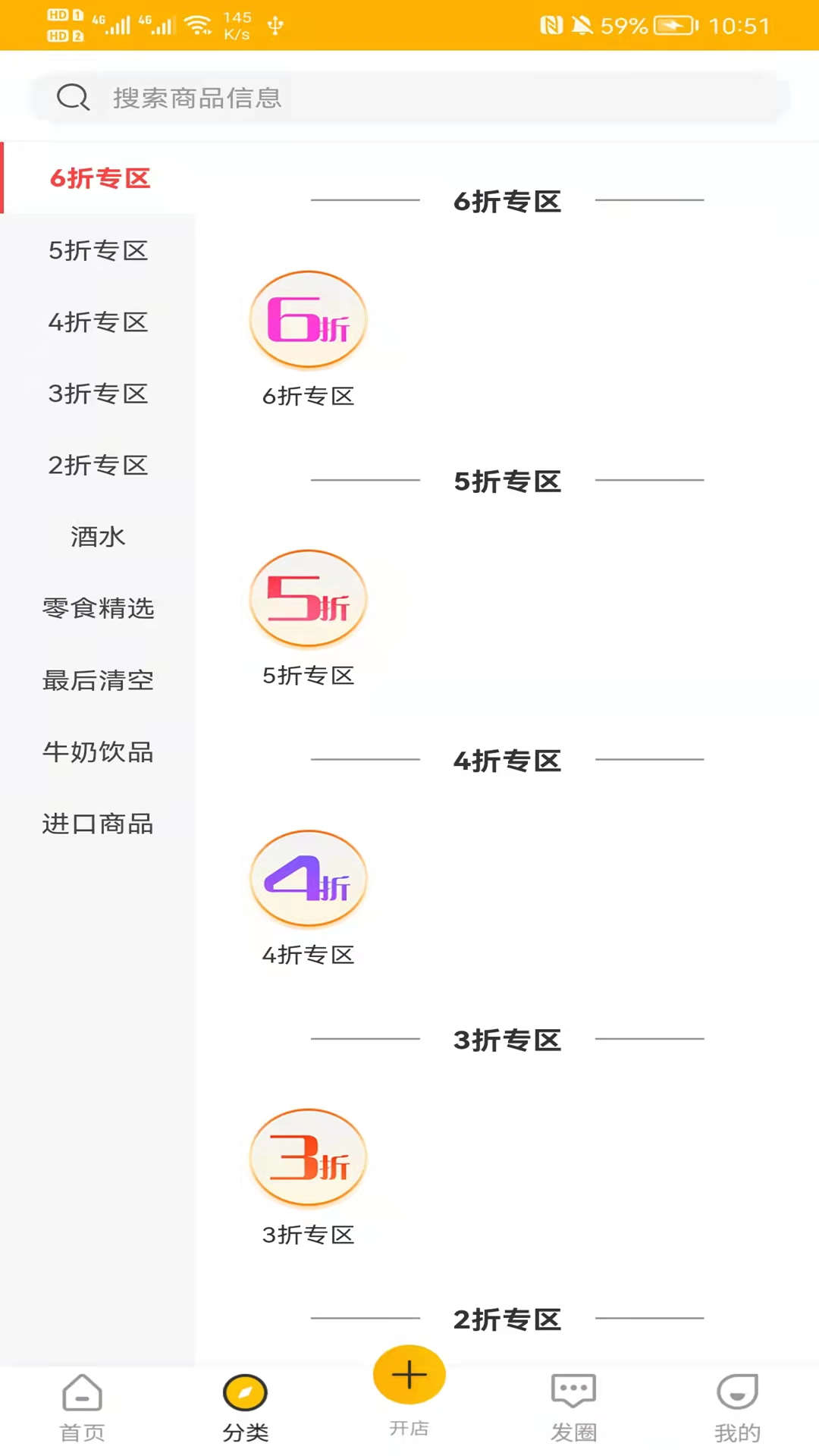This screenshot has width=819, height=1456.
Task: Tap the 6折专区 label below the badge
Action: (308, 396)
